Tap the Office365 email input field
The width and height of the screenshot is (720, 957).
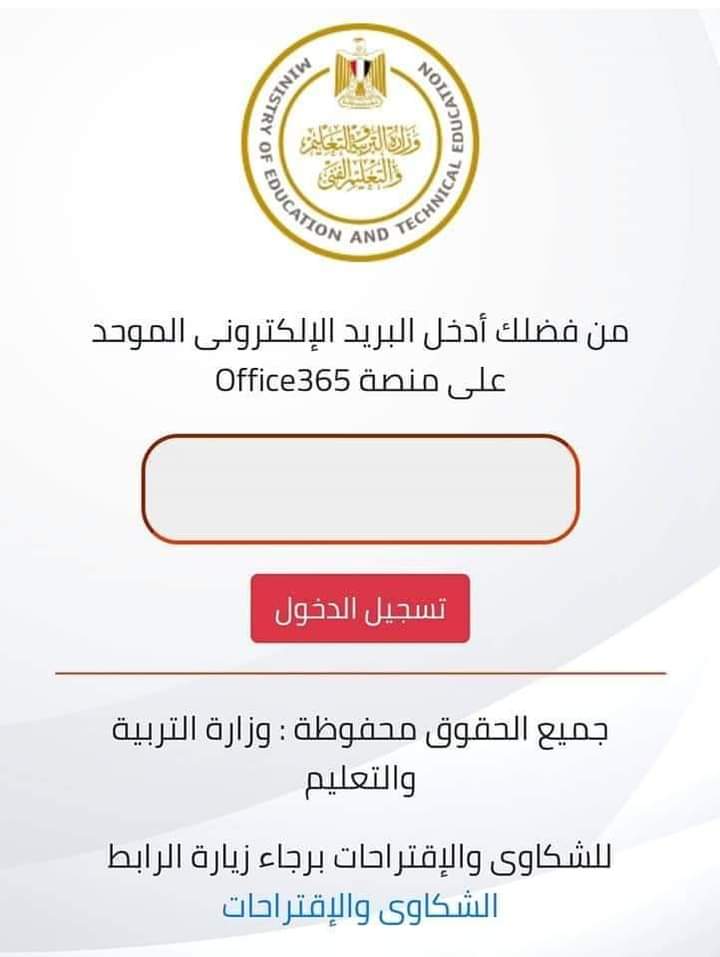tap(360, 489)
